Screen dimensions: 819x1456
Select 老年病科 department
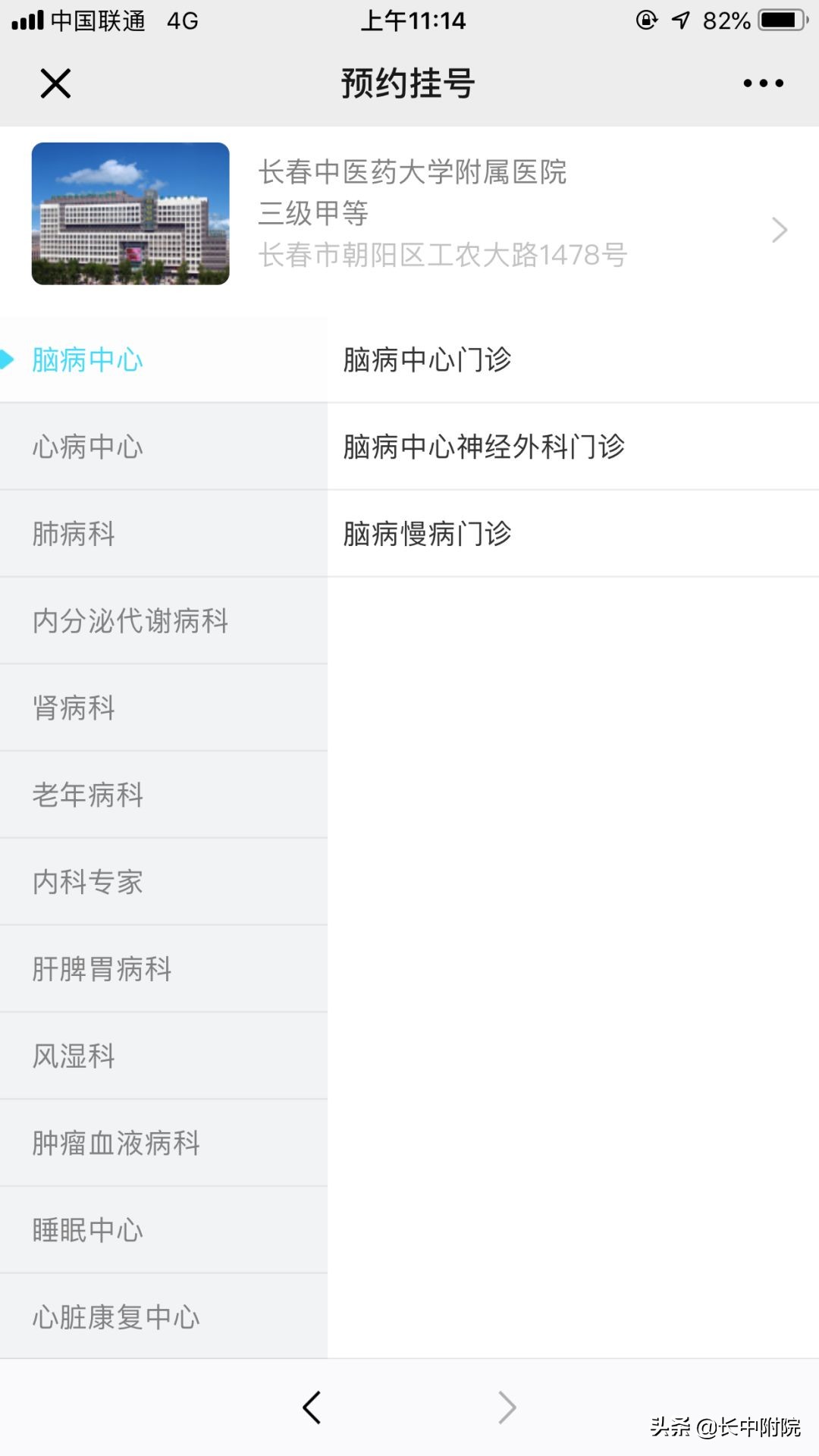tap(163, 795)
